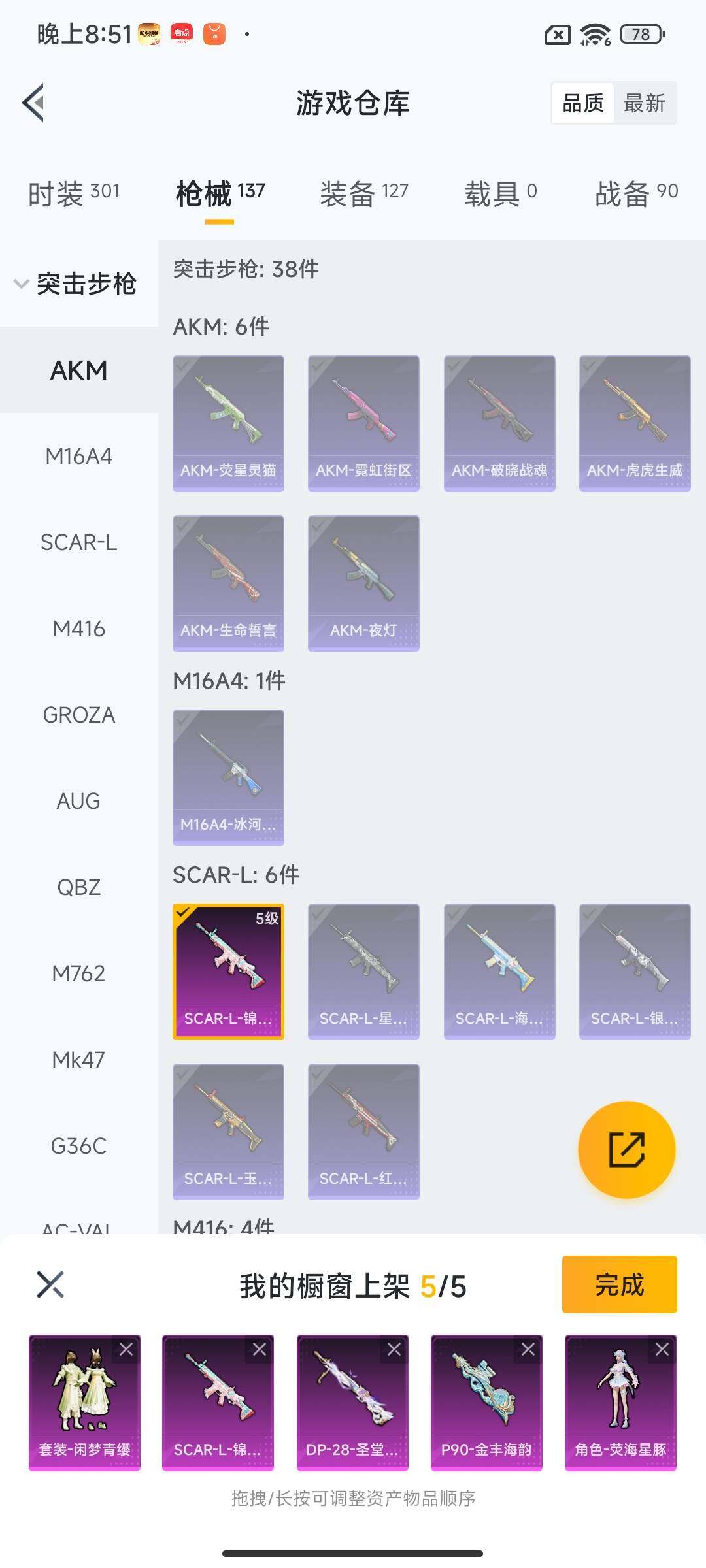The height and width of the screenshot is (1568, 706).
Task: Select the AKM-荧星灵猫 skin
Action: pos(228,423)
